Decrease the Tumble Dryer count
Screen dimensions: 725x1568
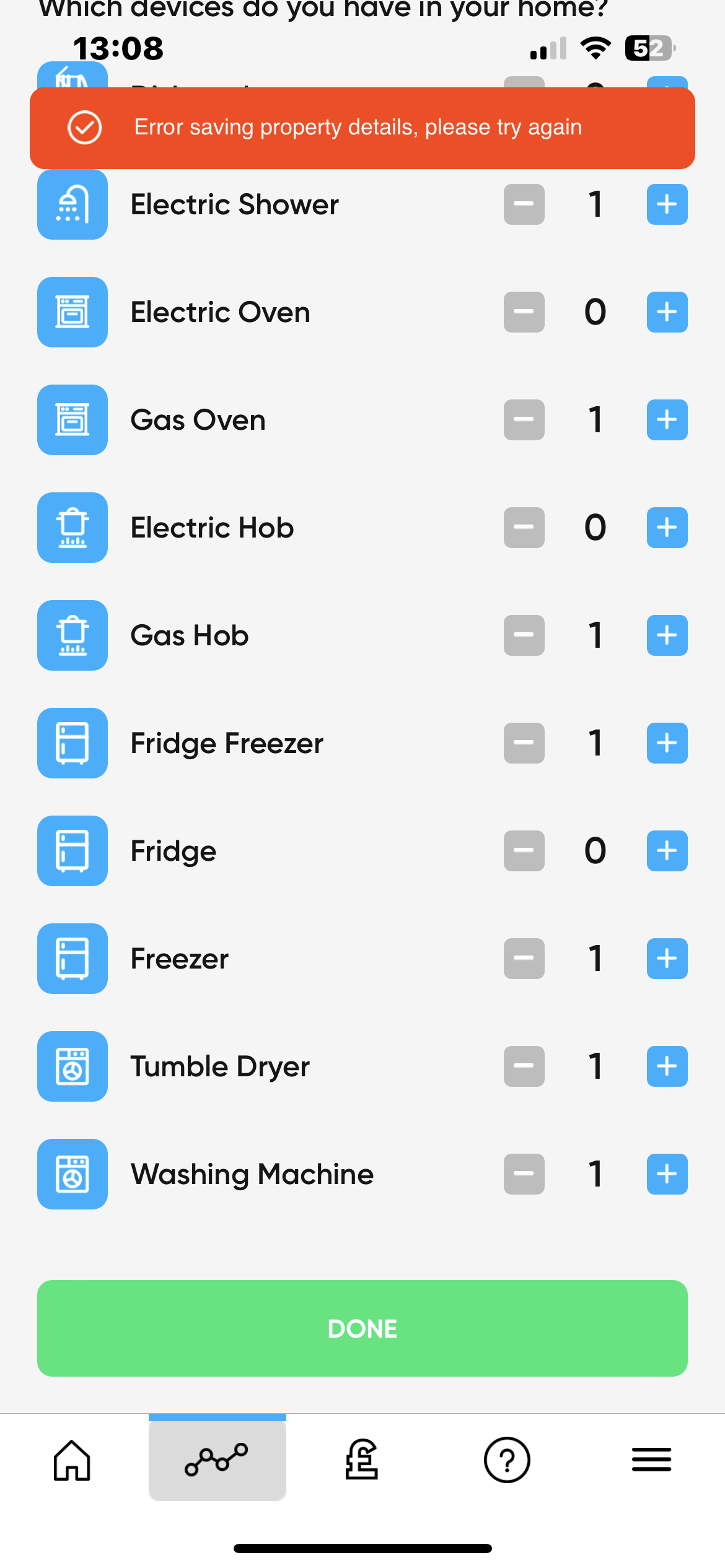(x=524, y=1066)
